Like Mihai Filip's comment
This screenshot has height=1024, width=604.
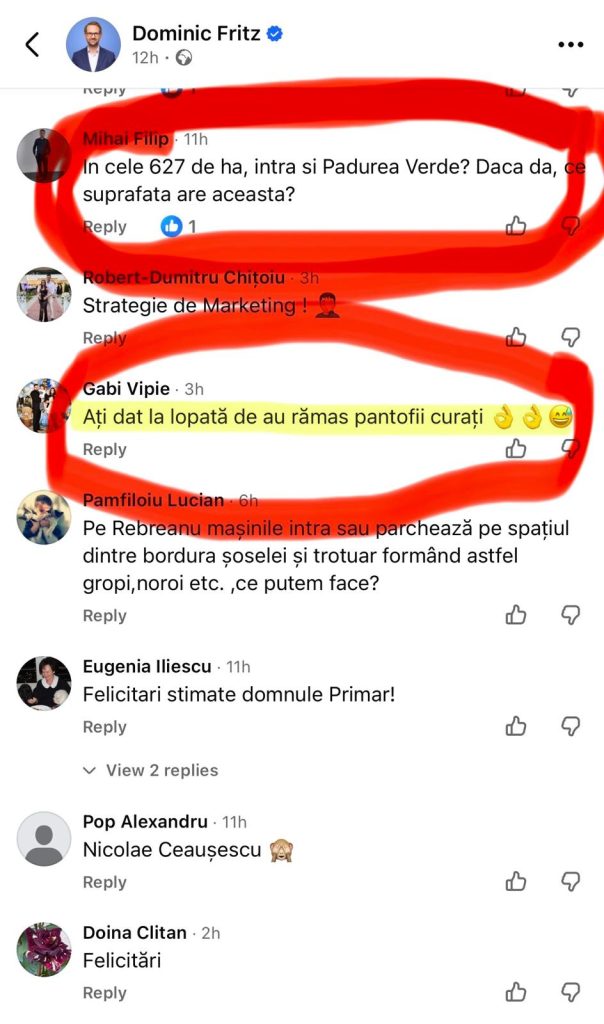pos(516,226)
